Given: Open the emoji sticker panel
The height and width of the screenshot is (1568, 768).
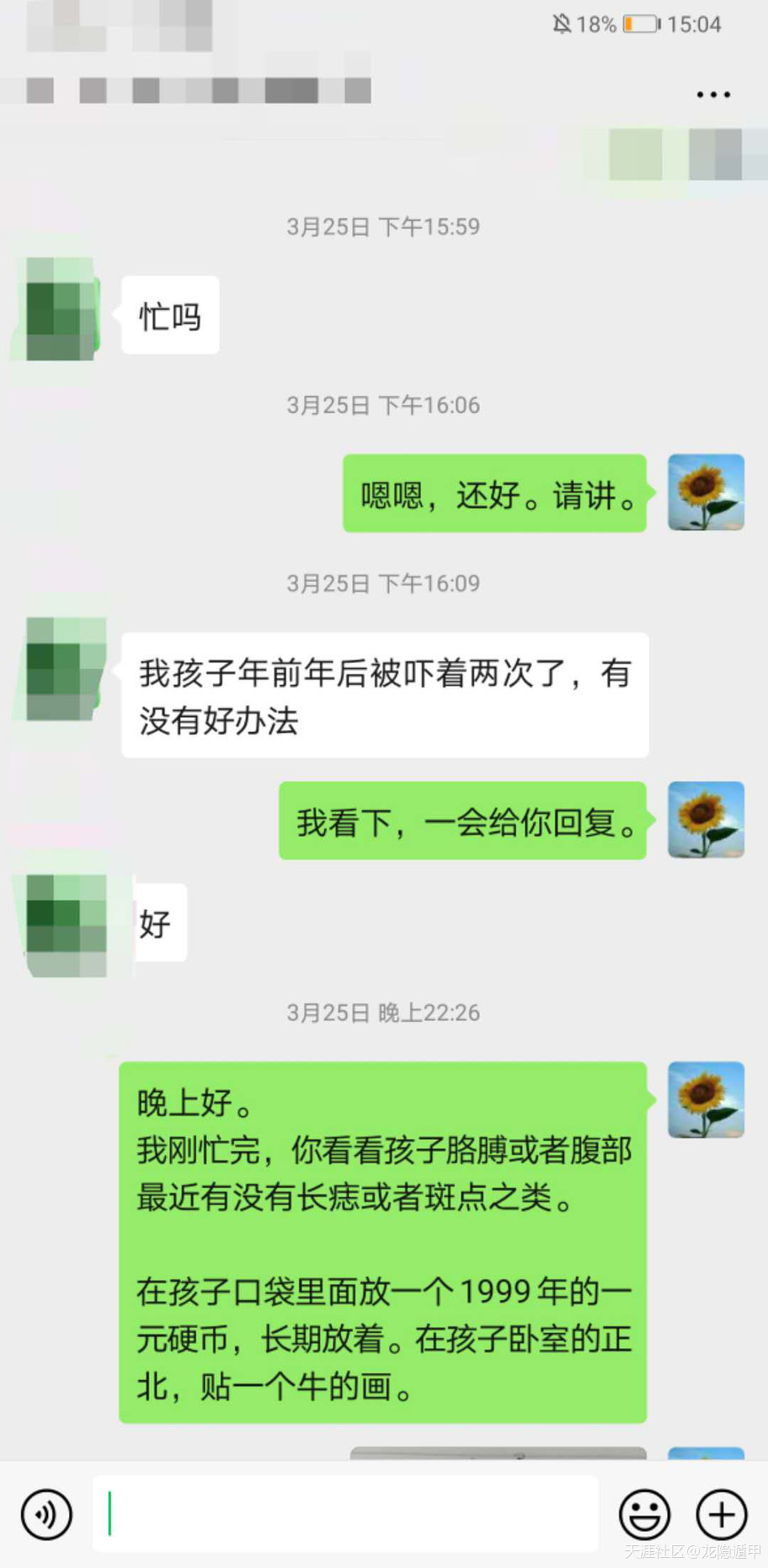Looking at the screenshot, I should (644, 1514).
